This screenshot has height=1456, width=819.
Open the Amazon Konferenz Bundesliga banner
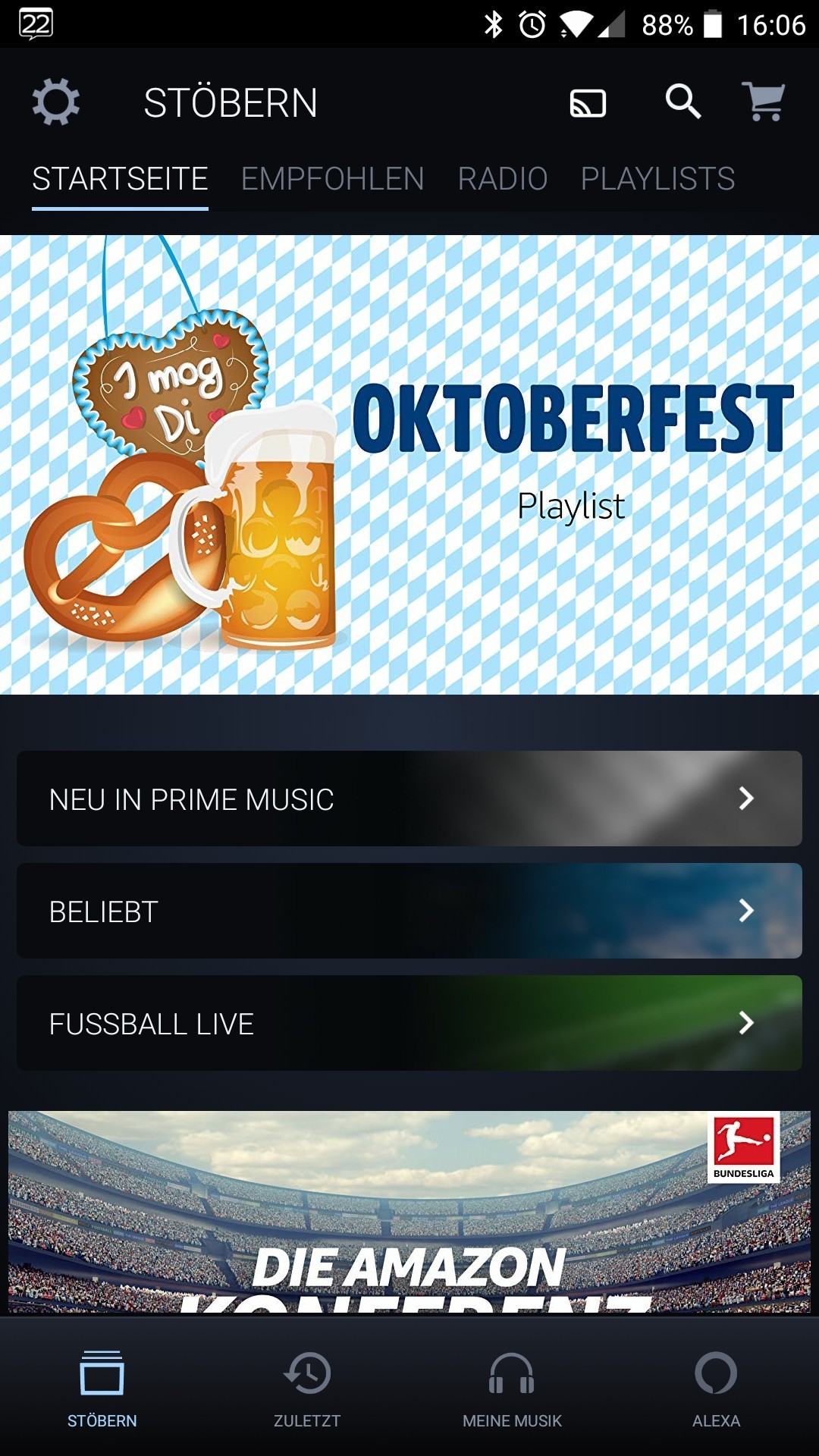point(409,1212)
